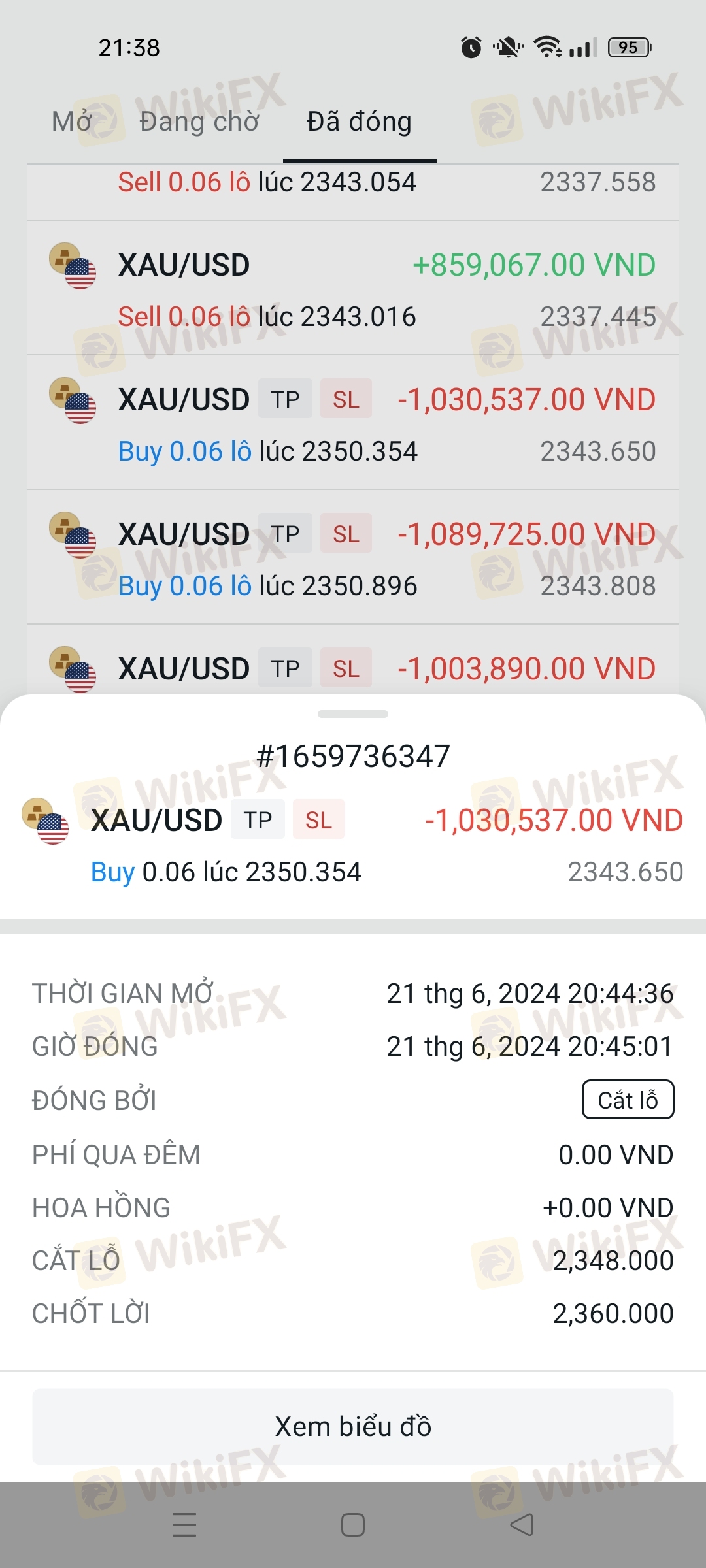Open the XAU/USD trade with +859,067.00 VND
The image size is (706, 1568).
pyautogui.click(x=353, y=288)
